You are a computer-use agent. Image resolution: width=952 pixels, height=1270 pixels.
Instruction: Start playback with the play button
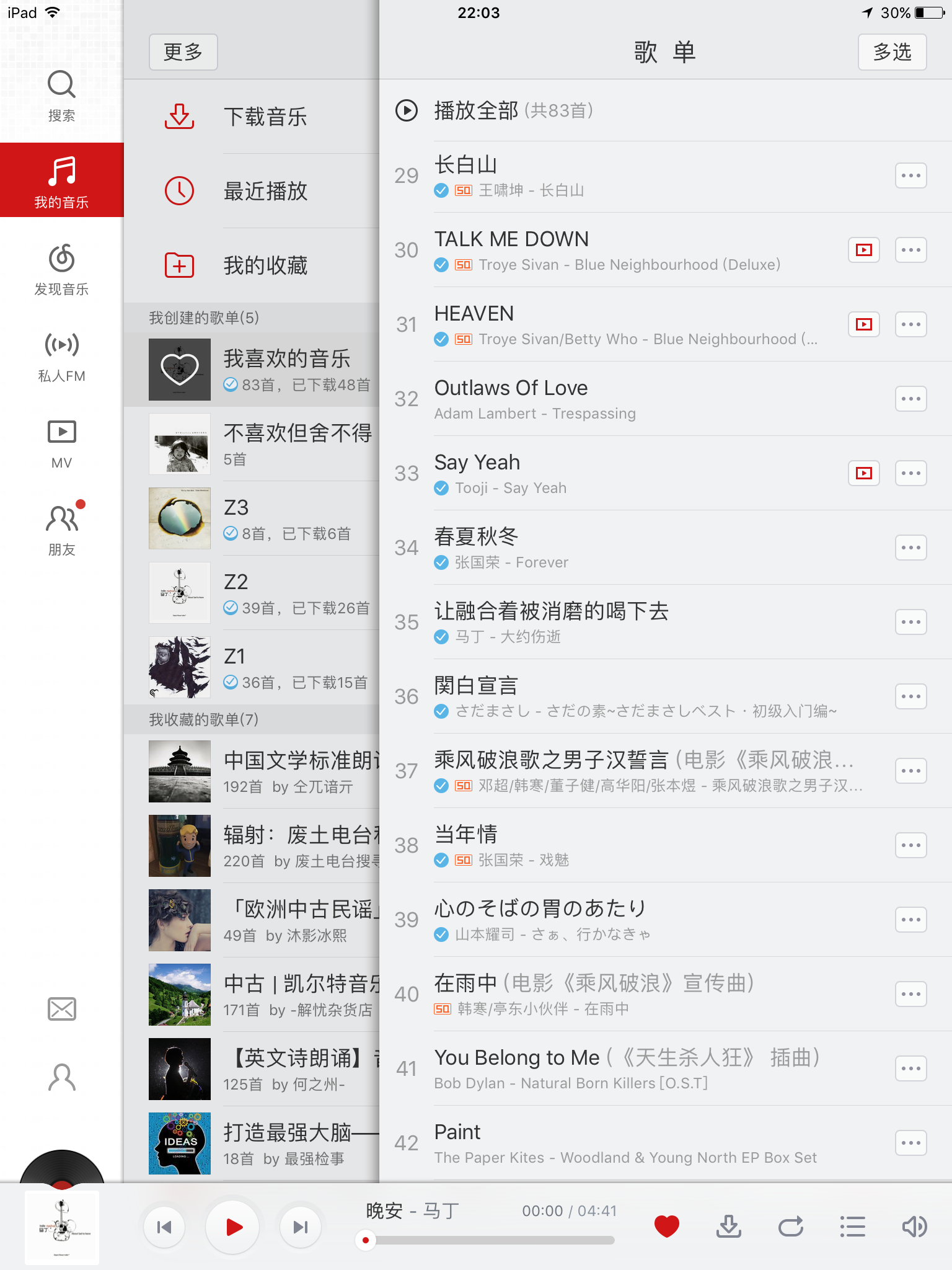(x=233, y=1227)
